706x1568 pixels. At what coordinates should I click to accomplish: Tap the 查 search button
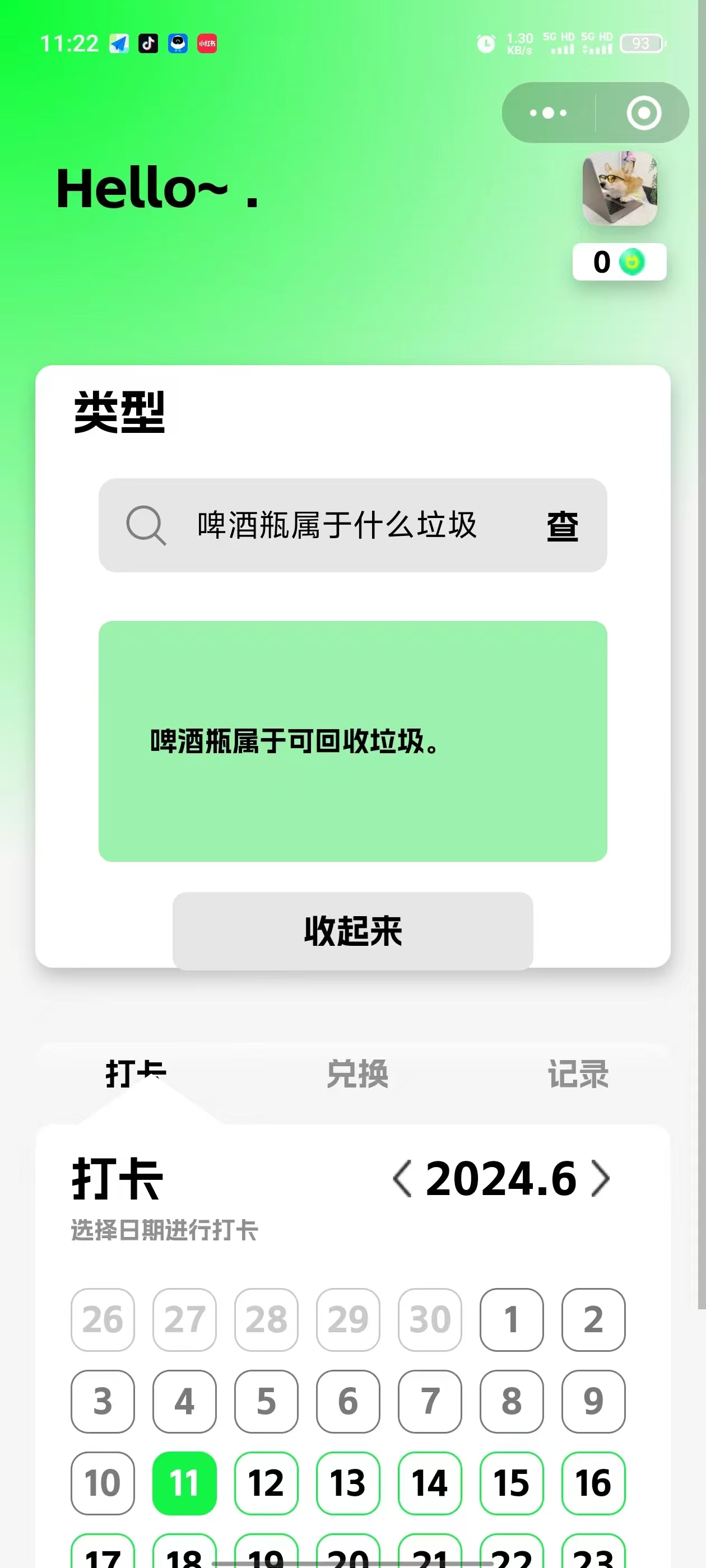(x=561, y=525)
